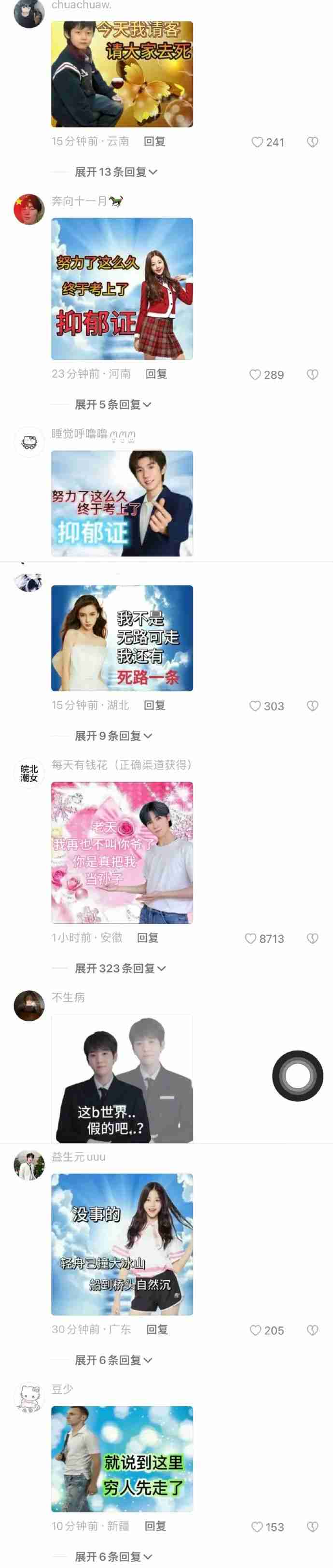This screenshot has height=1568, width=333.
Task: Like the comment with 303 likes
Action: click(255, 706)
